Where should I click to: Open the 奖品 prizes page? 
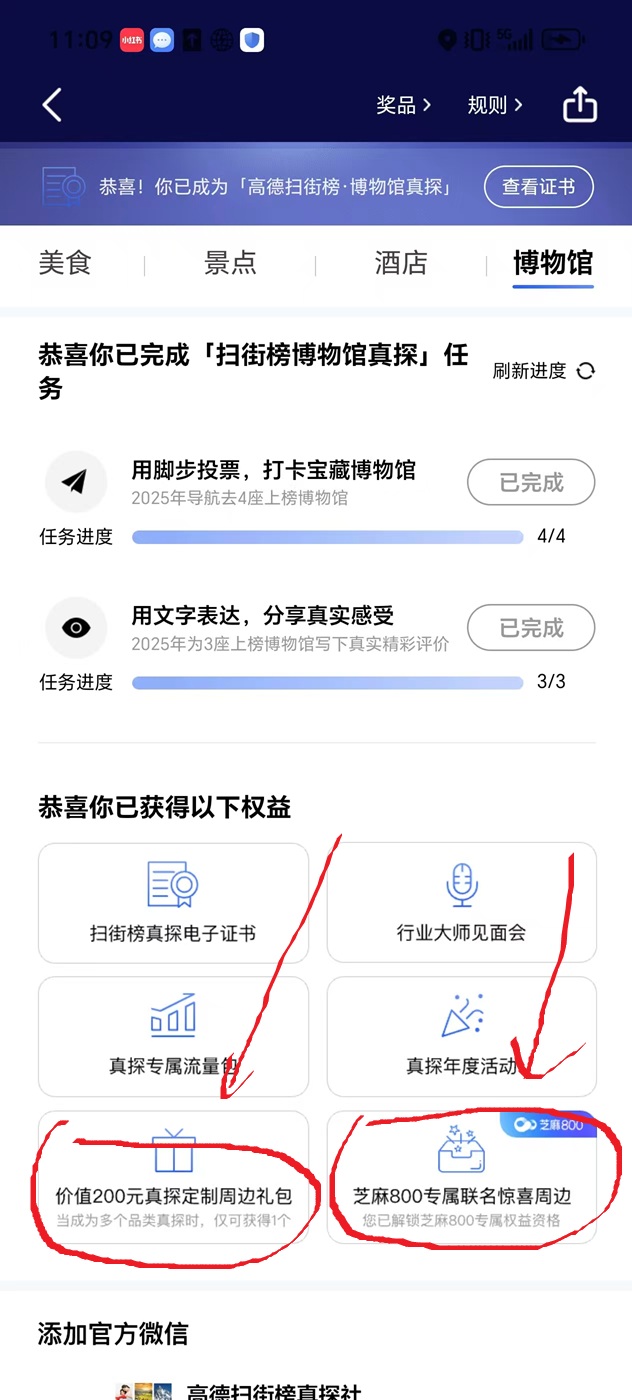[403, 105]
